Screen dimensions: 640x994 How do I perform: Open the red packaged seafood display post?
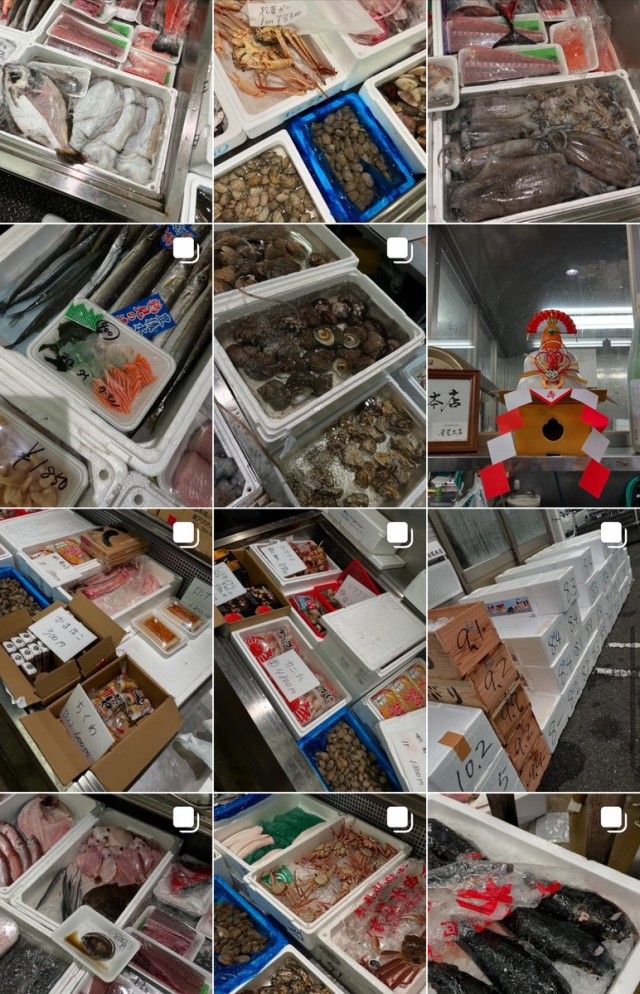(x=319, y=651)
